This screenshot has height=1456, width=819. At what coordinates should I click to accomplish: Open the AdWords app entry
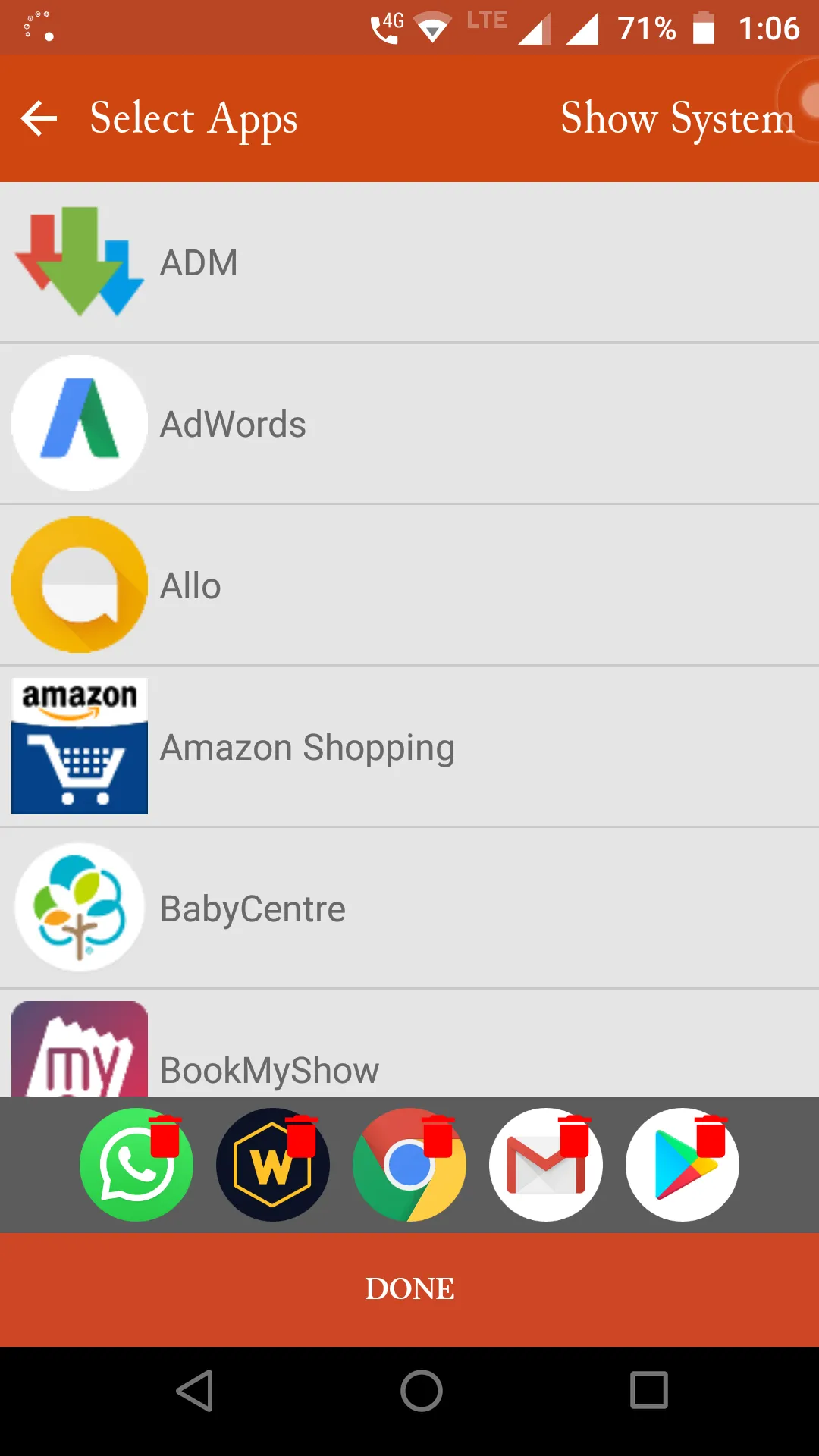pos(79,423)
